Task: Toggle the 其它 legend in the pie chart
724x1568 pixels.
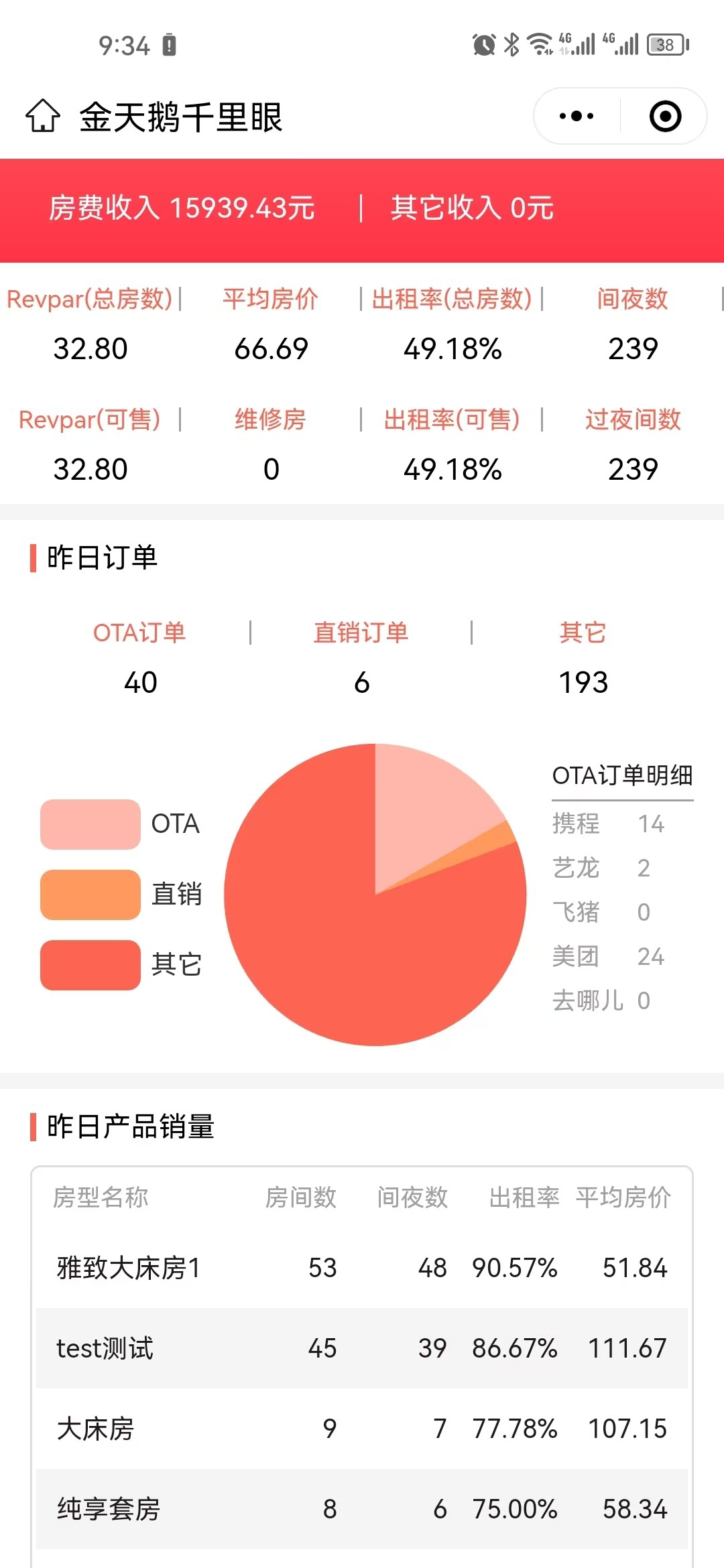Action: pos(121,965)
